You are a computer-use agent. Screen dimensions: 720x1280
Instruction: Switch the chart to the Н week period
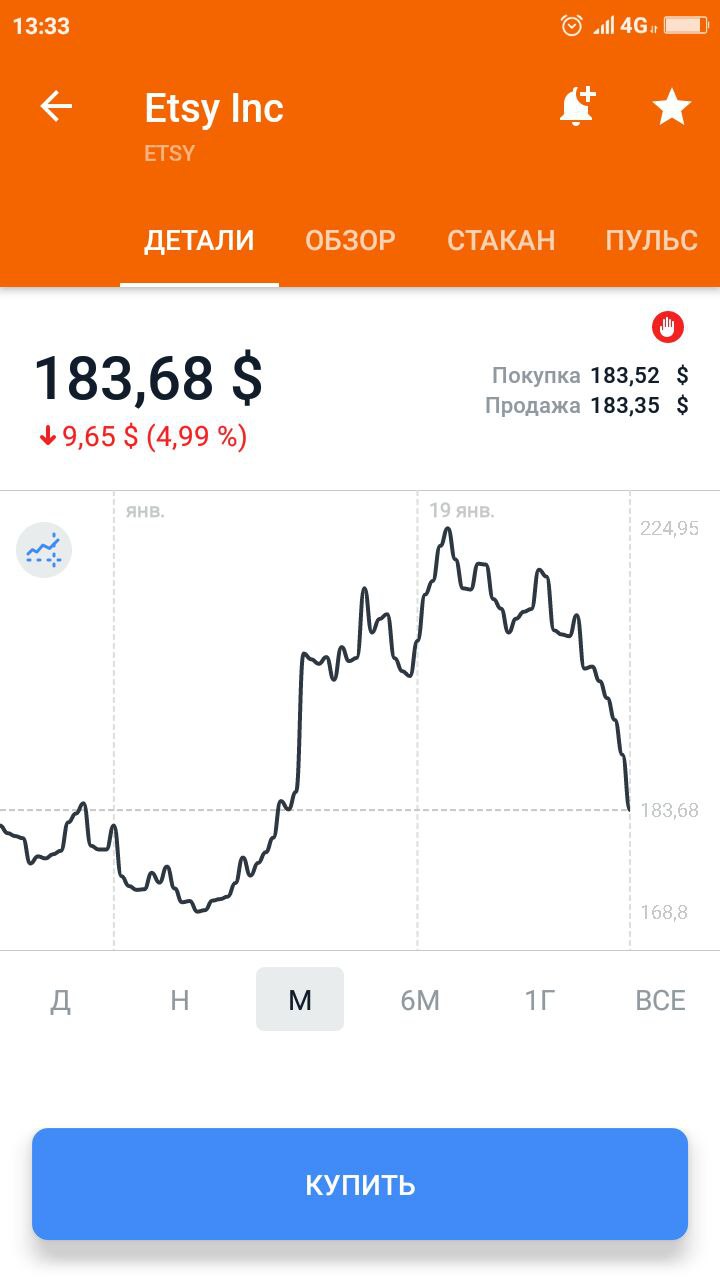point(180,1000)
